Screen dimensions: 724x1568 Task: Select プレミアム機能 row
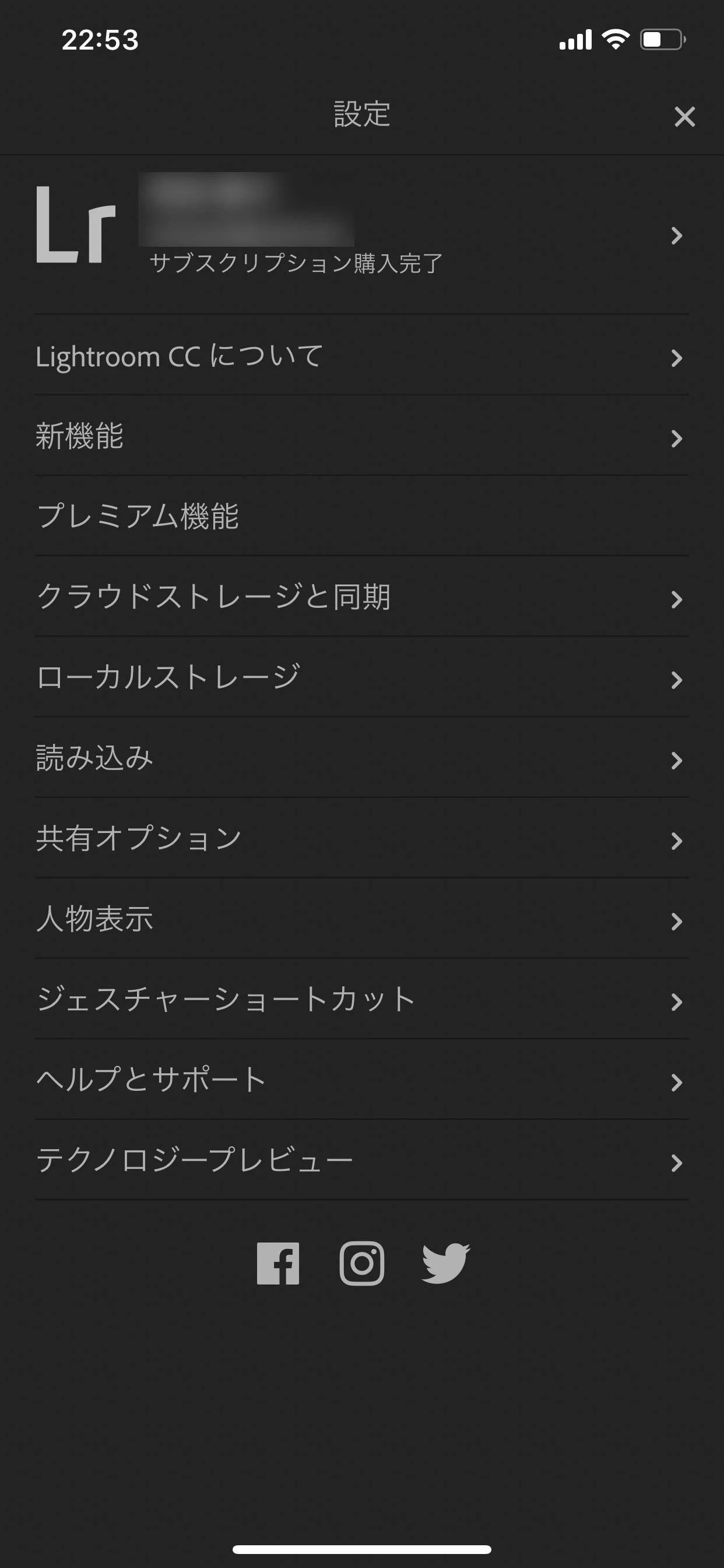point(361,517)
